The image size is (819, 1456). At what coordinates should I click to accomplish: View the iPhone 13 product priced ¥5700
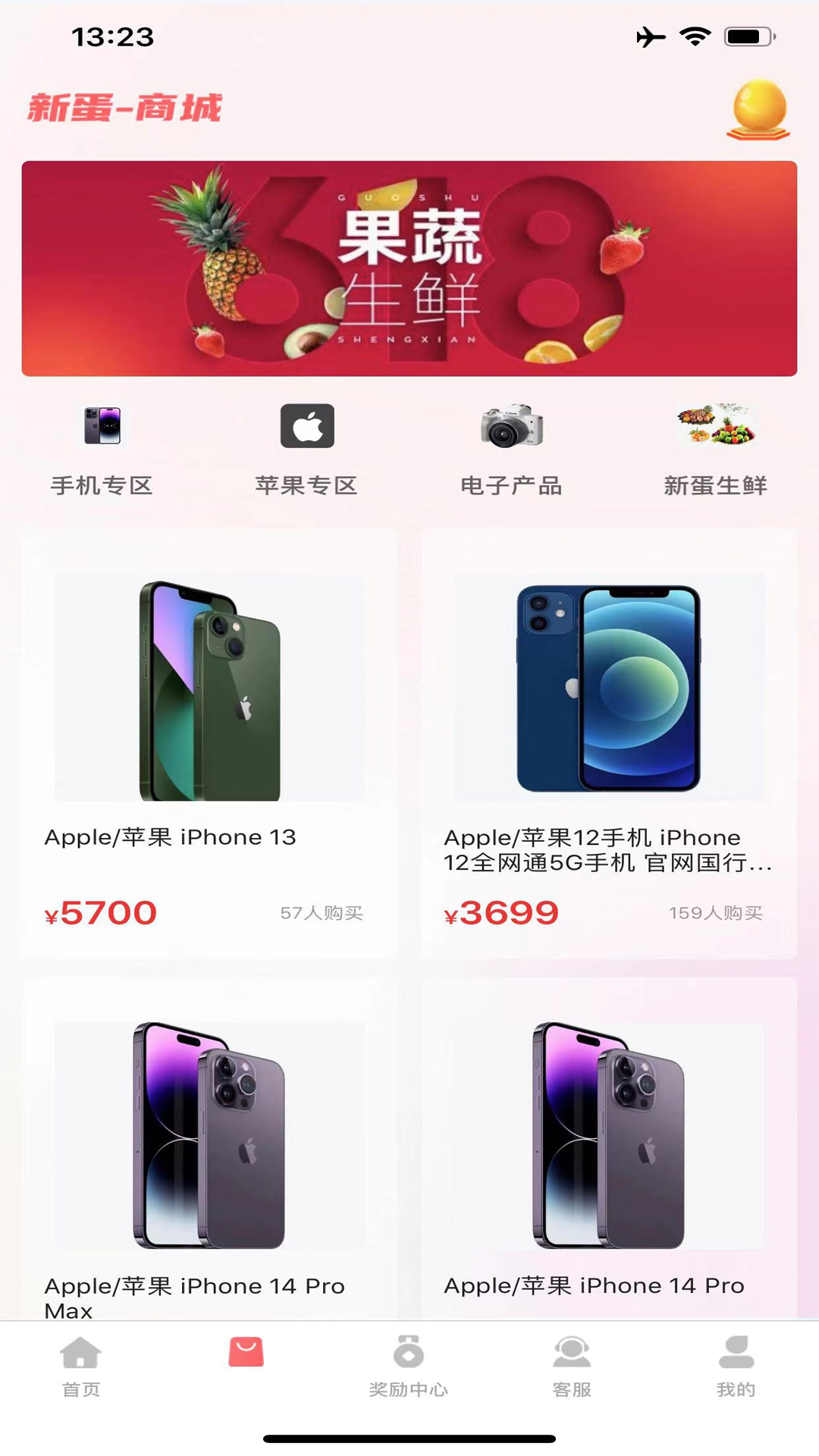[x=209, y=743]
